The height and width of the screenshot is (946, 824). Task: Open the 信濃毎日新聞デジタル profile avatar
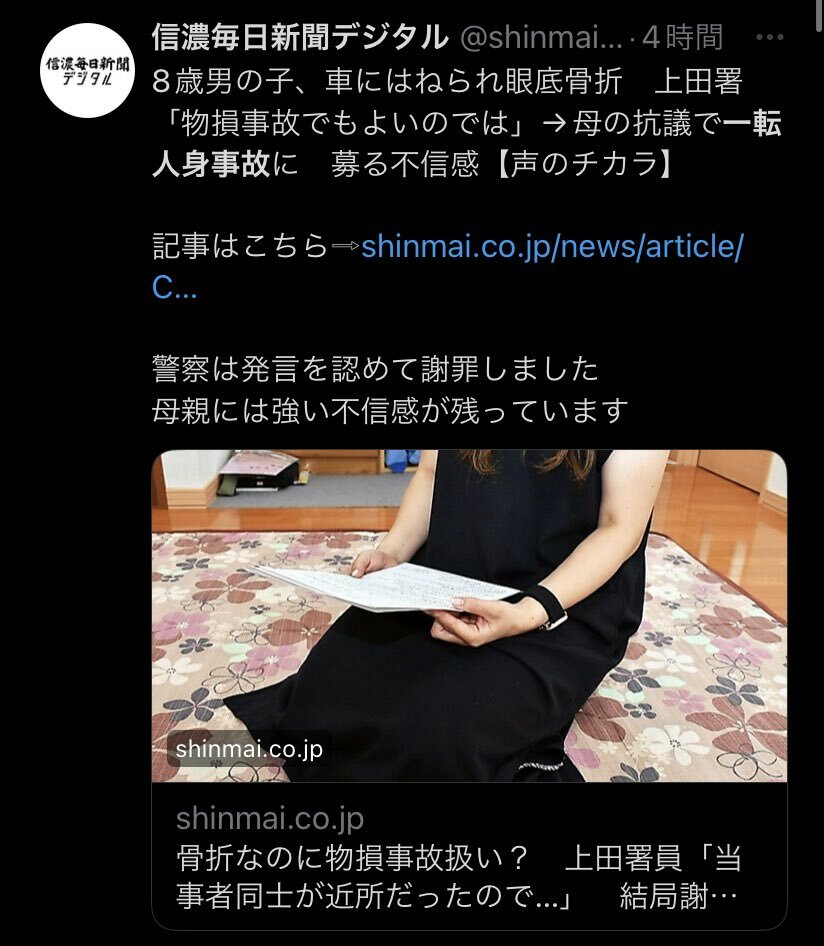89,70
